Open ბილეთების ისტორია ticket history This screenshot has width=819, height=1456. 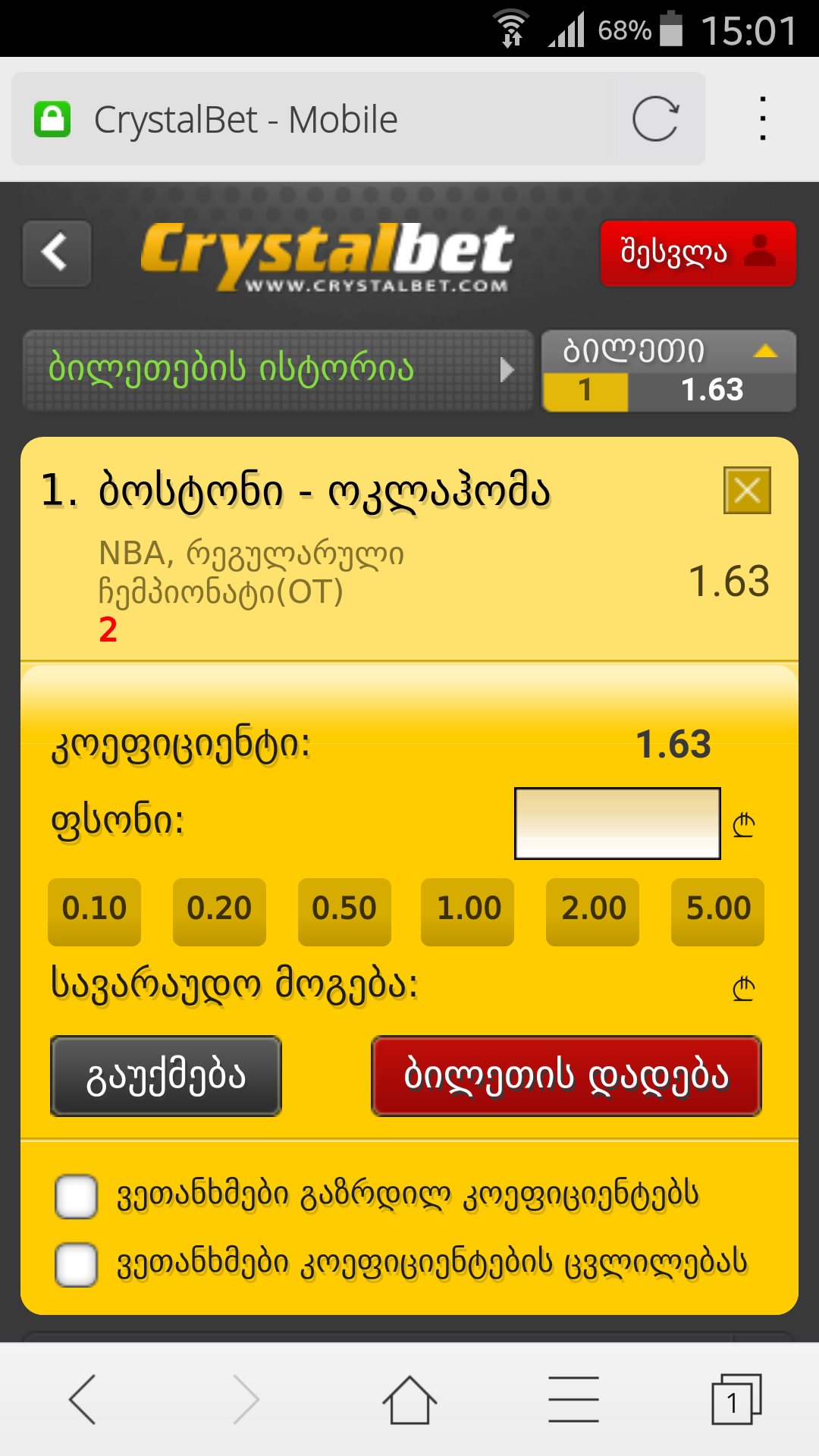click(278, 370)
